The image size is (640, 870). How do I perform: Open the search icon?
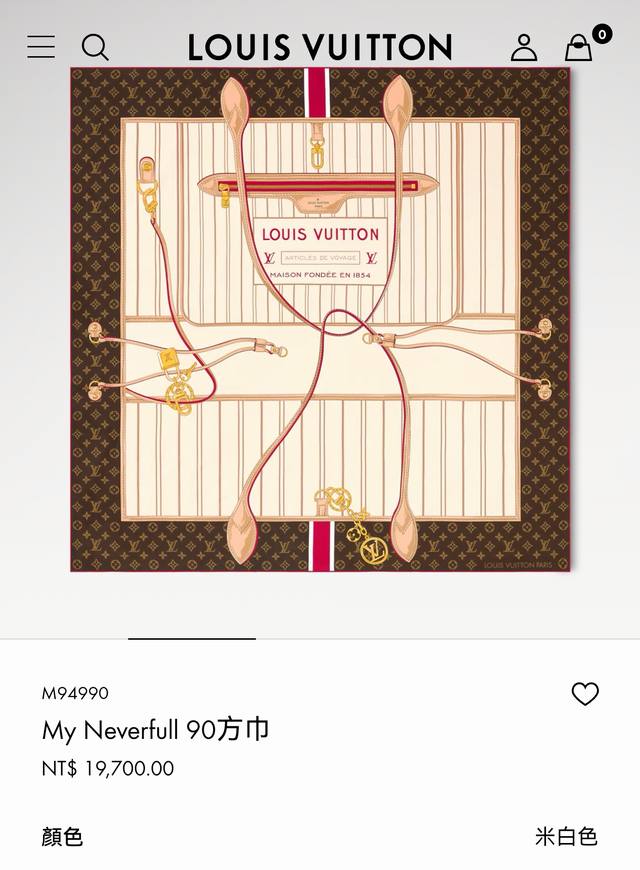coord(95,47)
